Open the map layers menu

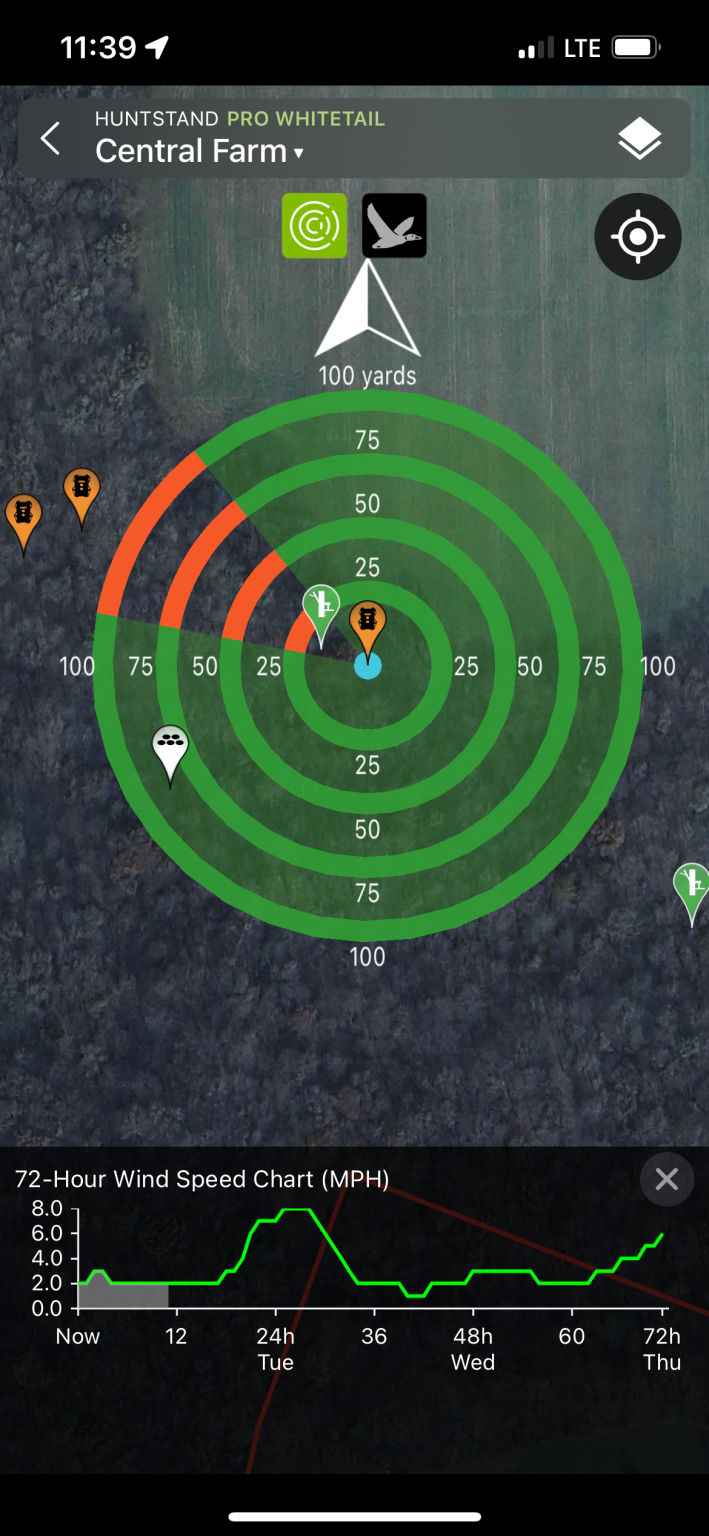[640, 138]
